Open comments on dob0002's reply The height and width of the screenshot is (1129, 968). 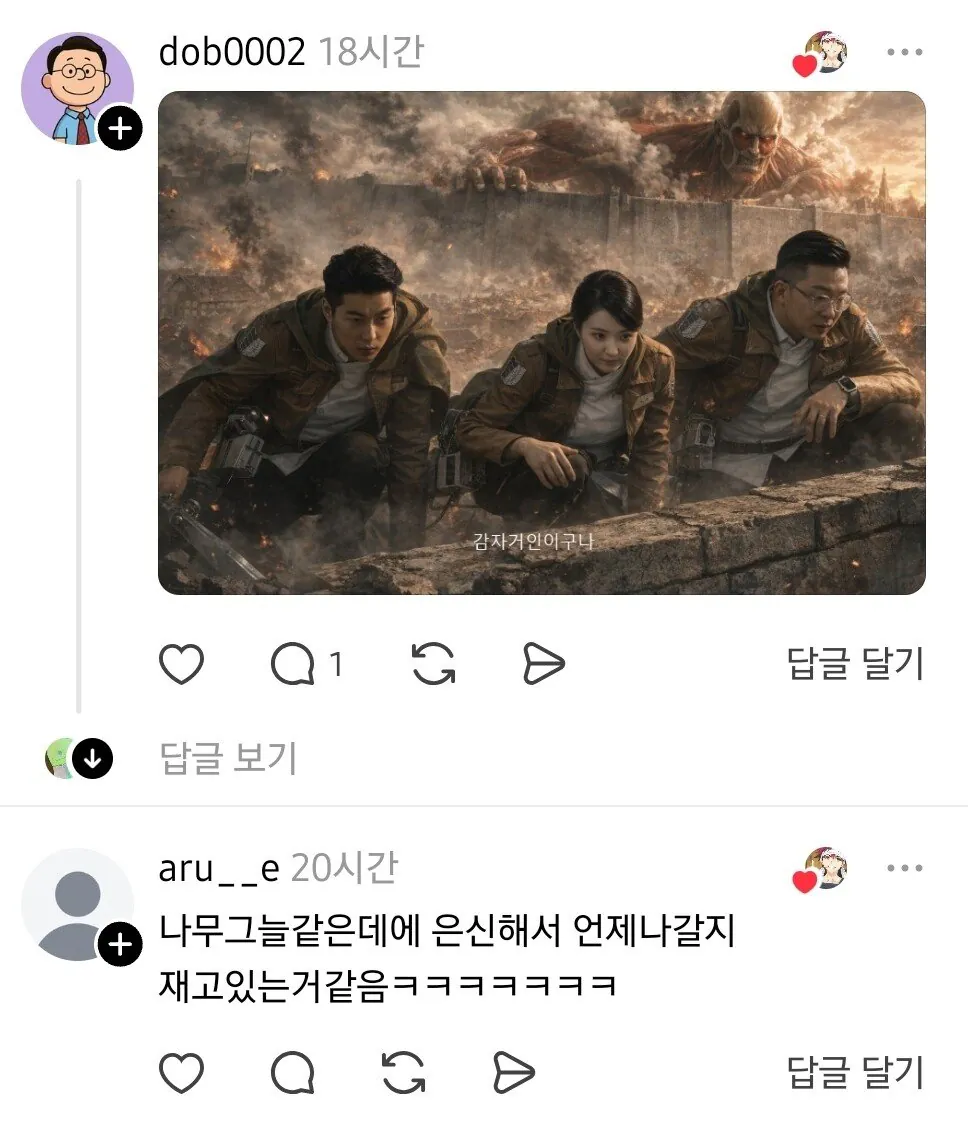tap(293, 664)
